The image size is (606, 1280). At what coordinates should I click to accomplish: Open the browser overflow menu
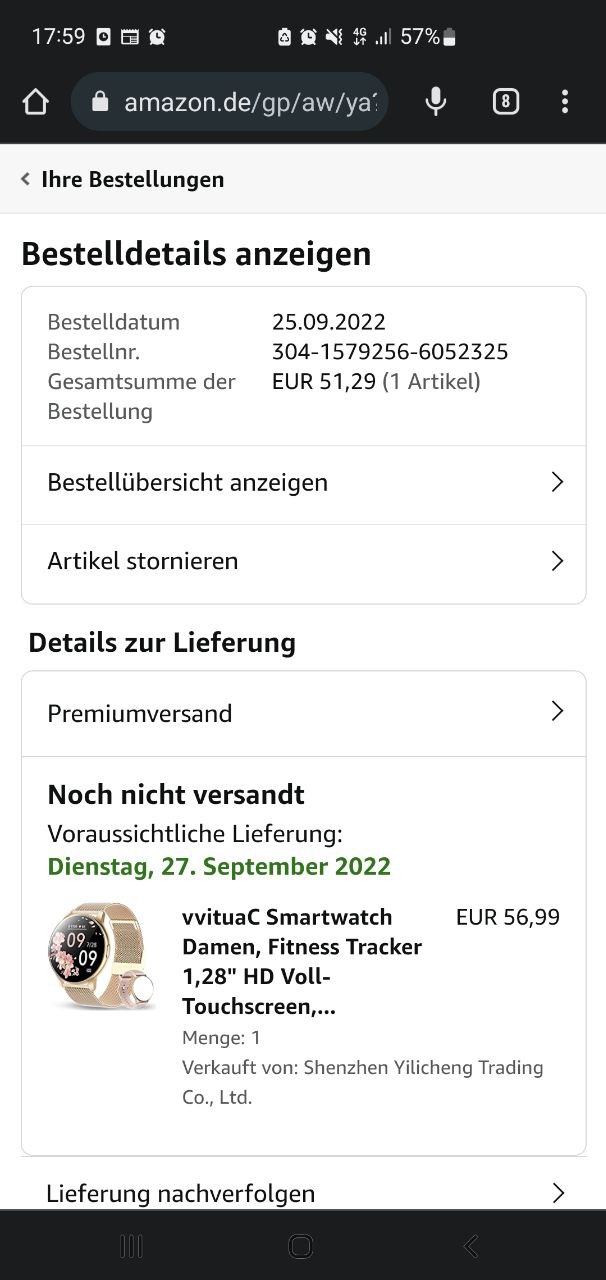[565, 101]
